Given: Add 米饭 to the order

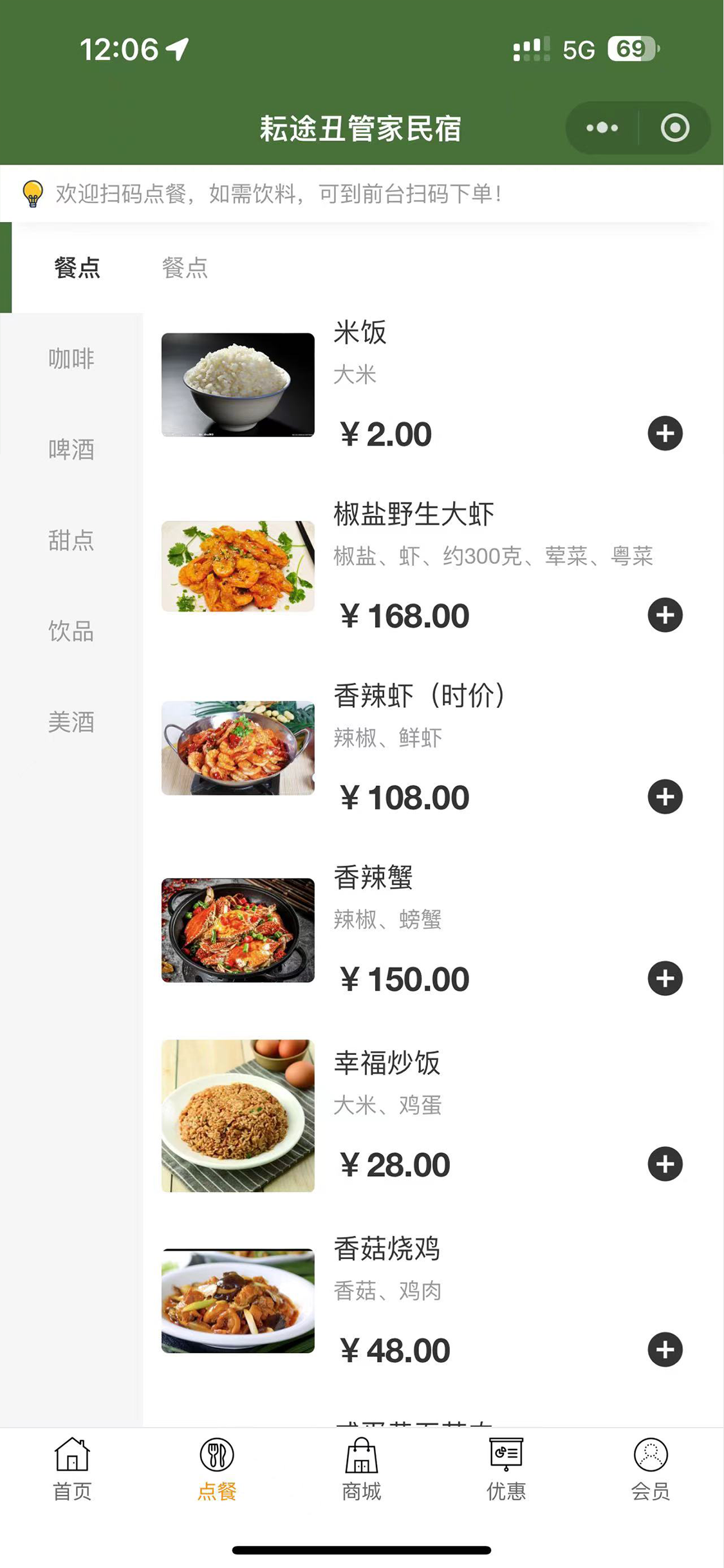Looking at the screenshot, I should pyautogui.click(x=665, y=433).
